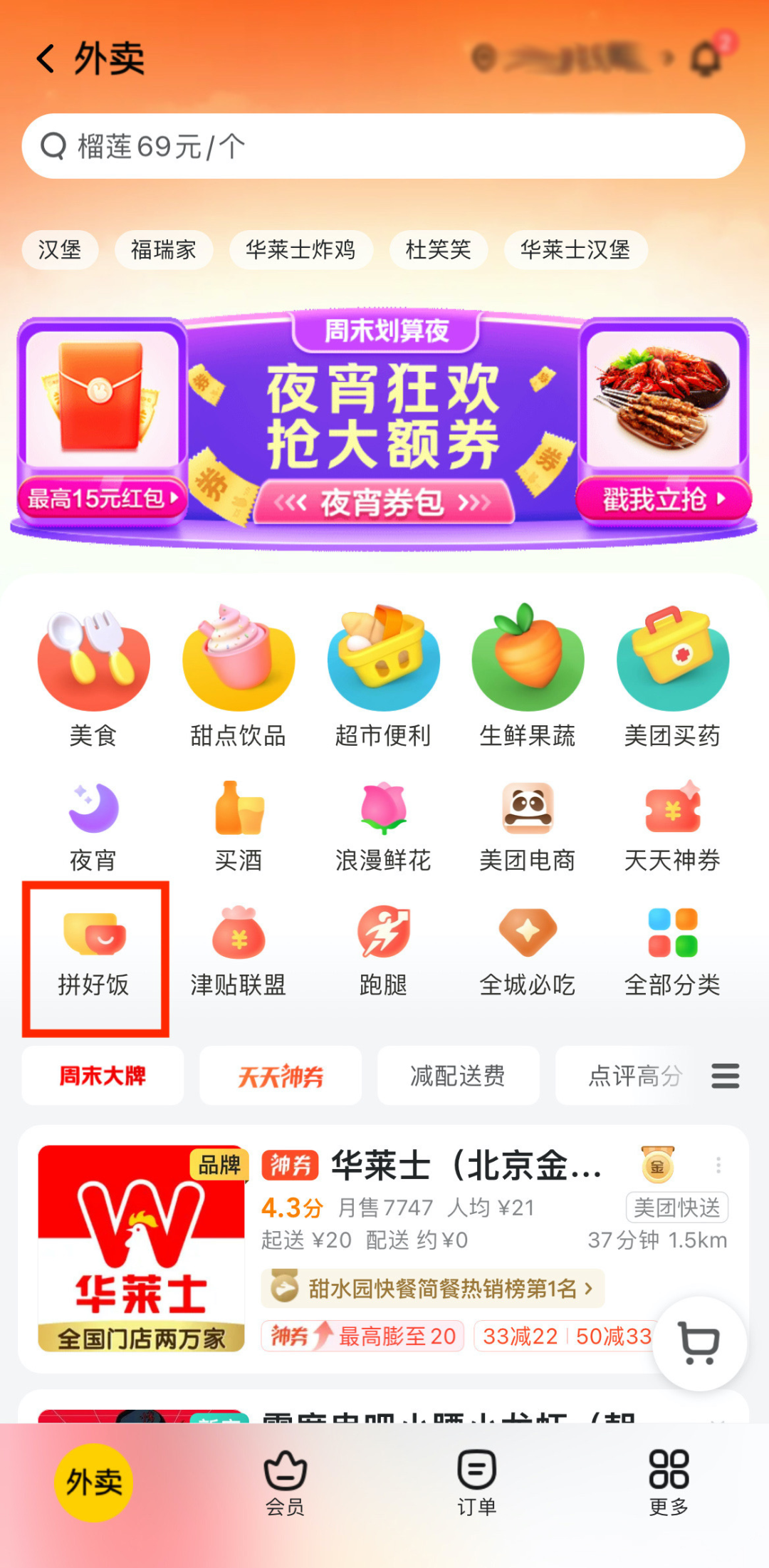Tap the 戳我立抢 button
Image resolution: width=769 pixels, height=1568 pixels.
click(x=664, y=499)
